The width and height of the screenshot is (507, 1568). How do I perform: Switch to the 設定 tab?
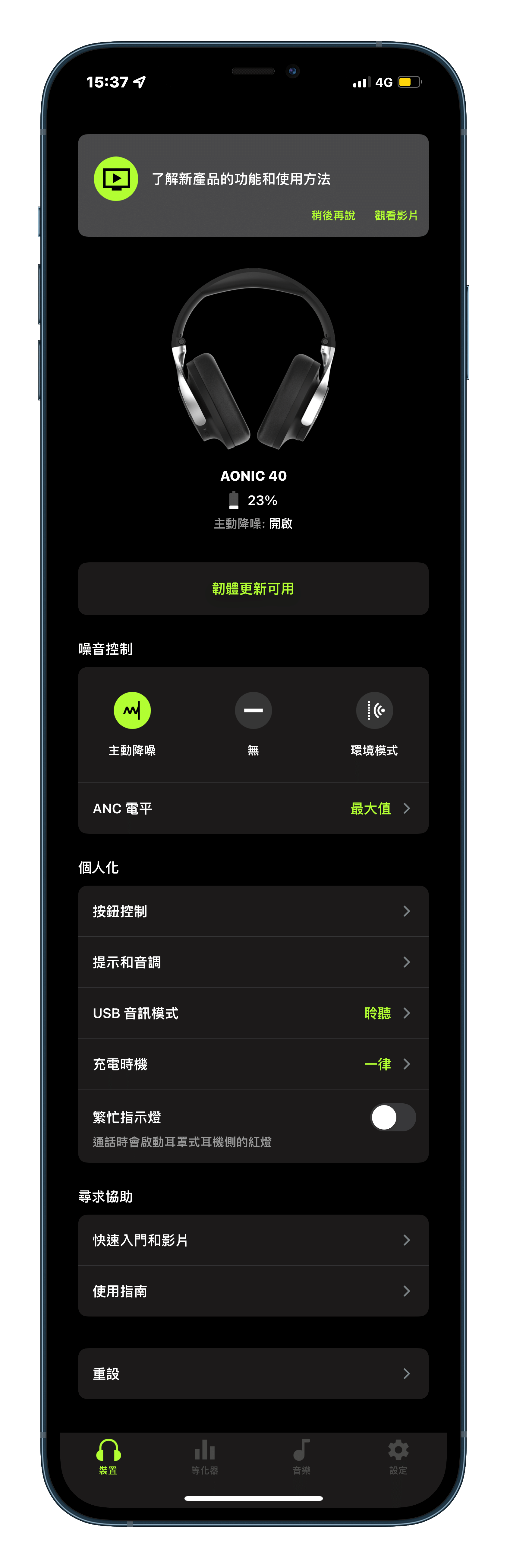pyautogui.click(x=398, y=1457)
